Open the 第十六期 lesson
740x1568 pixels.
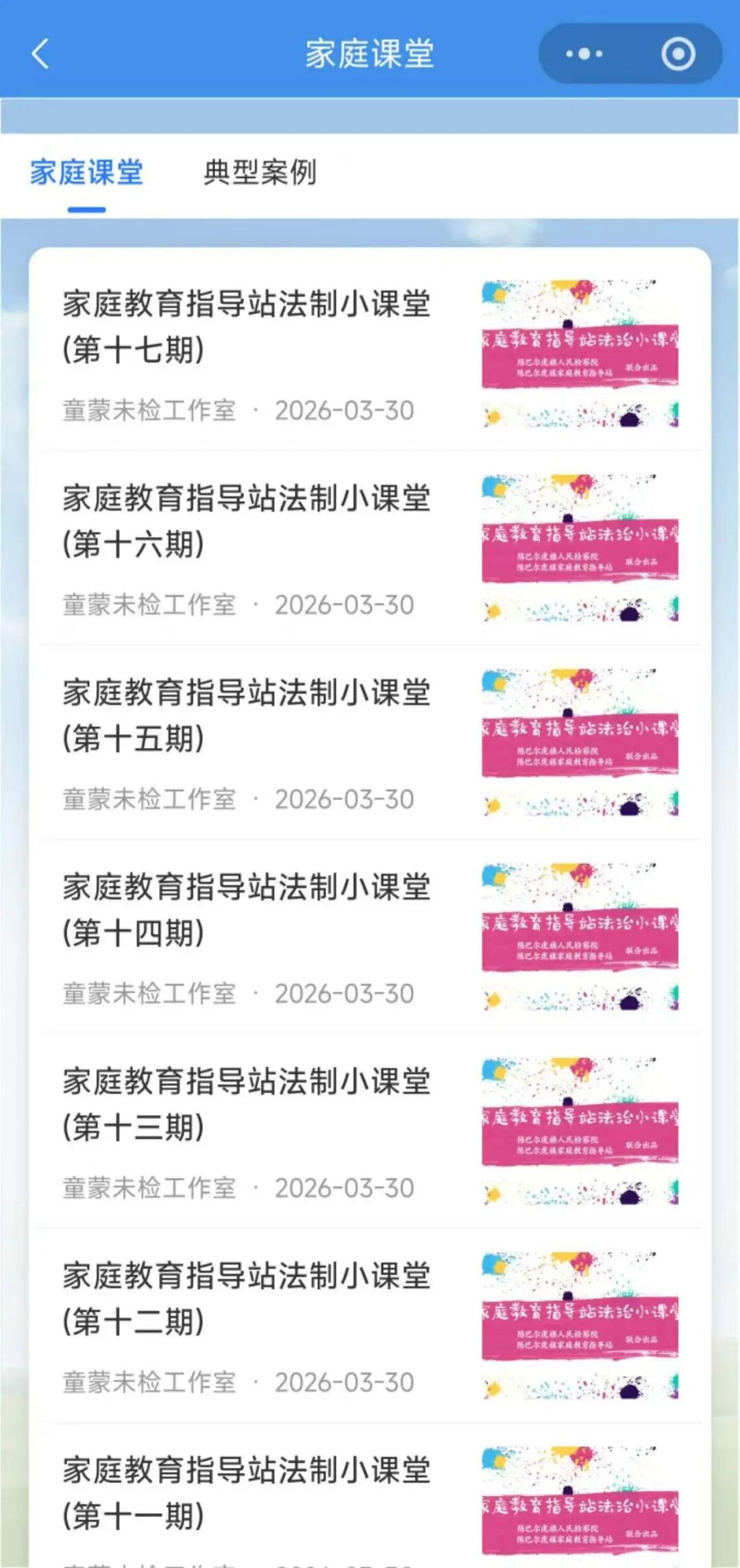pyautogui.click(x=247, y=521)
